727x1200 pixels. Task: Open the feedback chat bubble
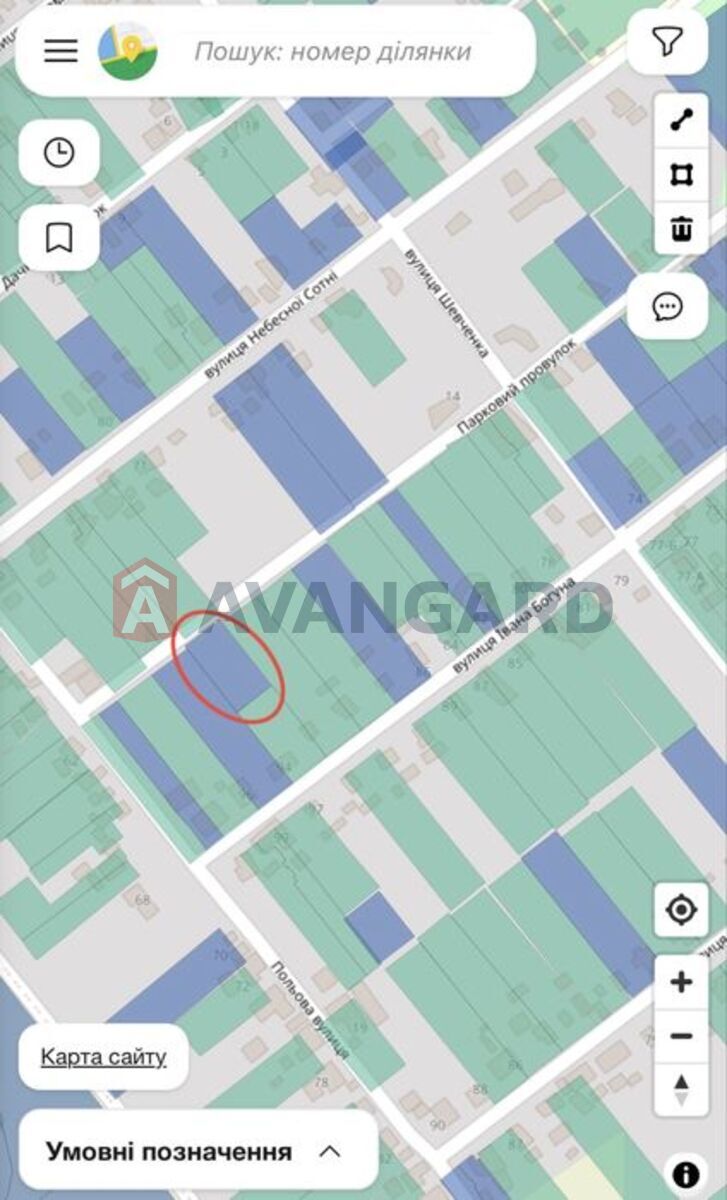click(667, 306)
